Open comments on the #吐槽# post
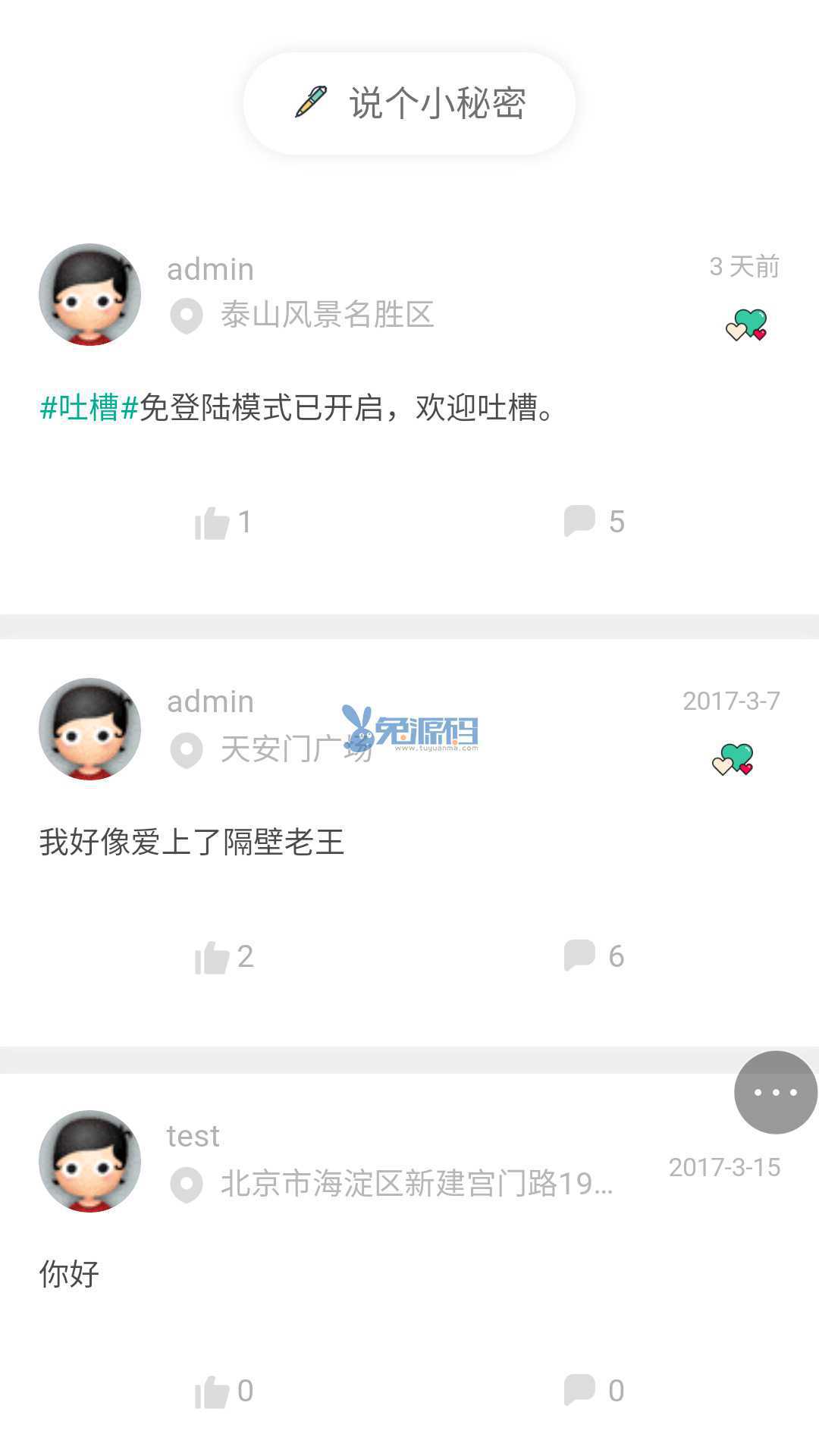The height and width of the screenshot is (1456, 819). pos(594,522)
